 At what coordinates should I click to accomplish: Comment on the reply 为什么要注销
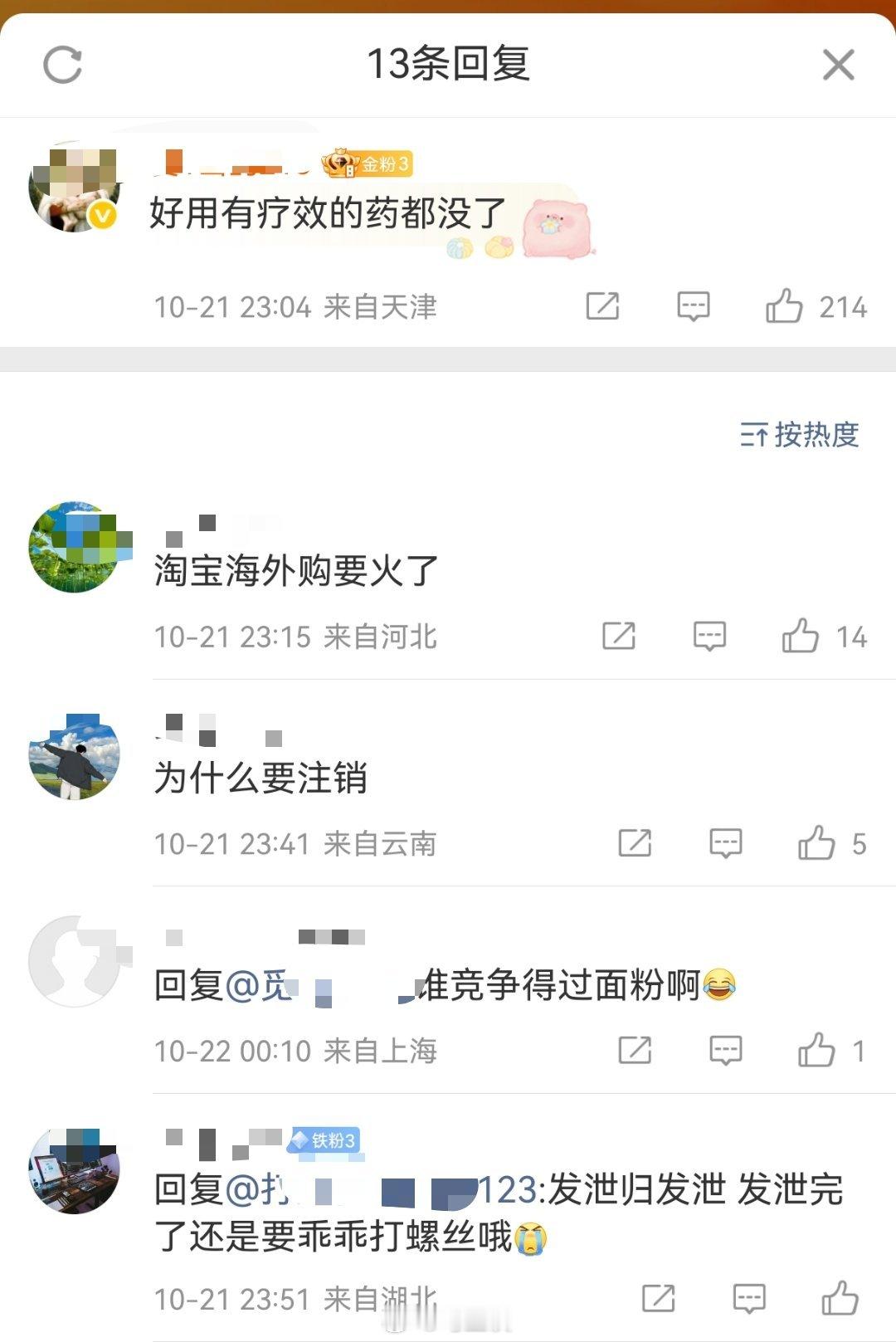pos(725,843)
